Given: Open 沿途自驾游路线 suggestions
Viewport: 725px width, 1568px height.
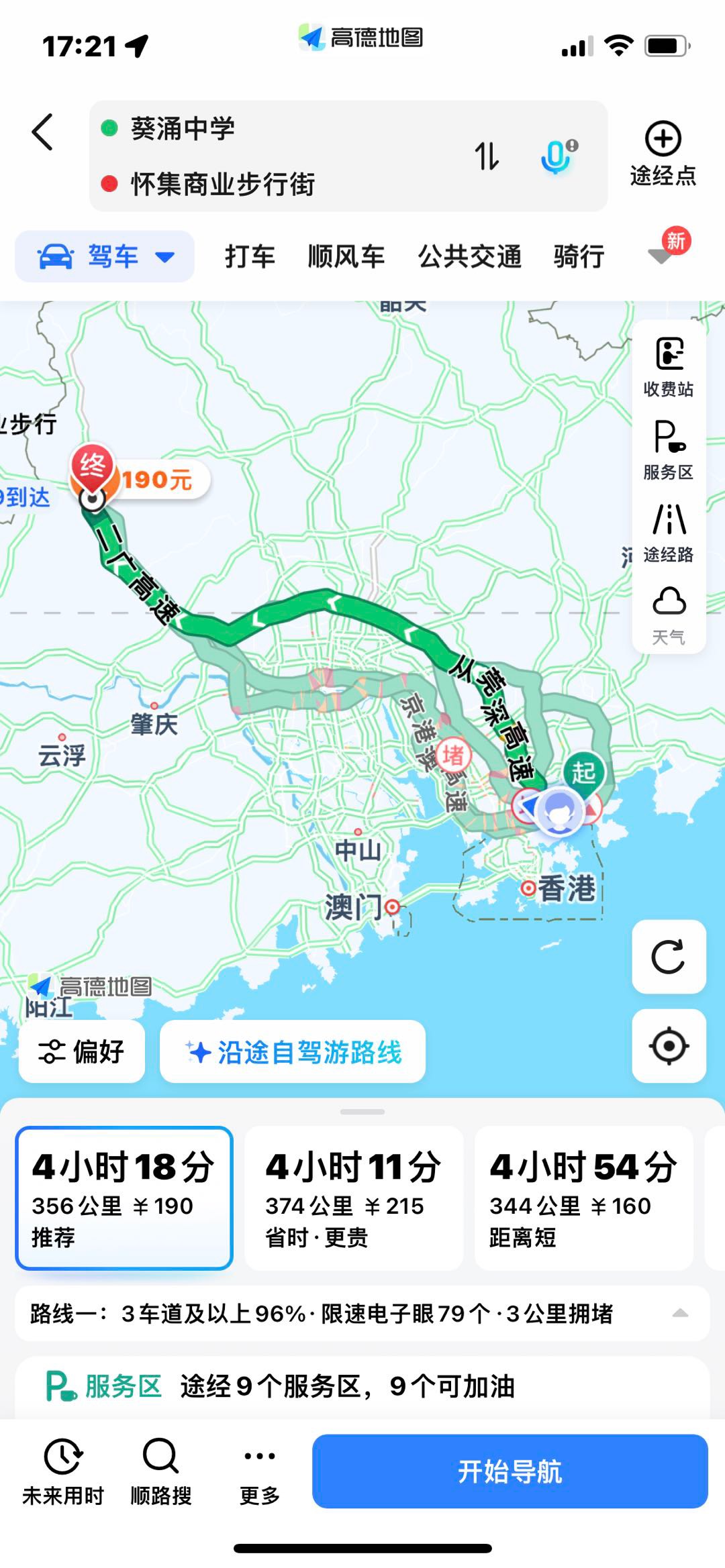Looking at the screenshot, I should click(x=293, y=1051).
